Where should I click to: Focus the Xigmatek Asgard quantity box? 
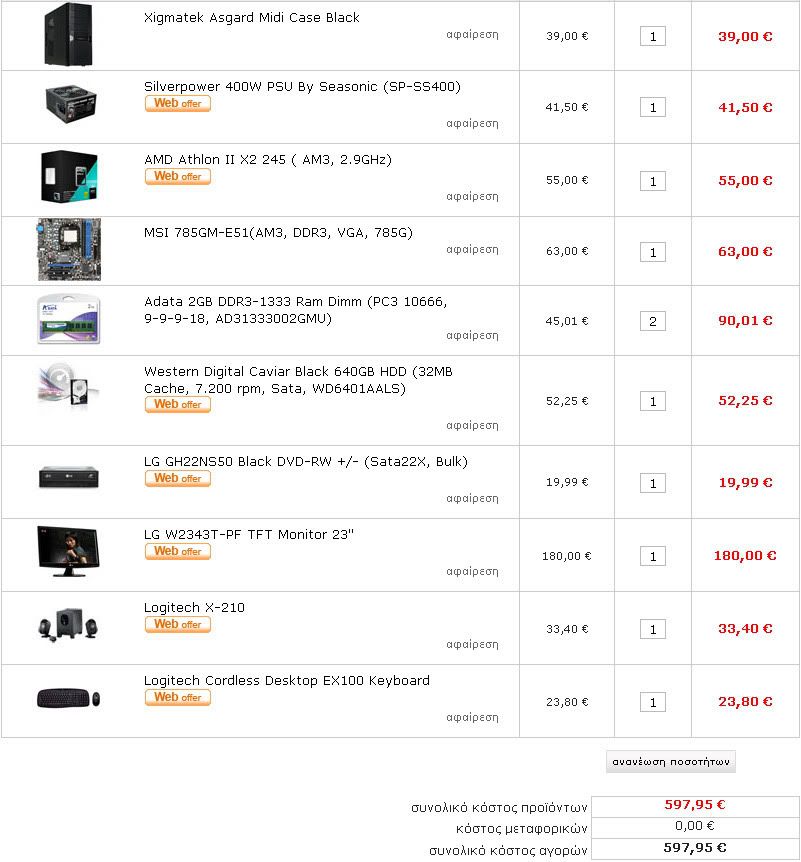(x=652, y=36)
